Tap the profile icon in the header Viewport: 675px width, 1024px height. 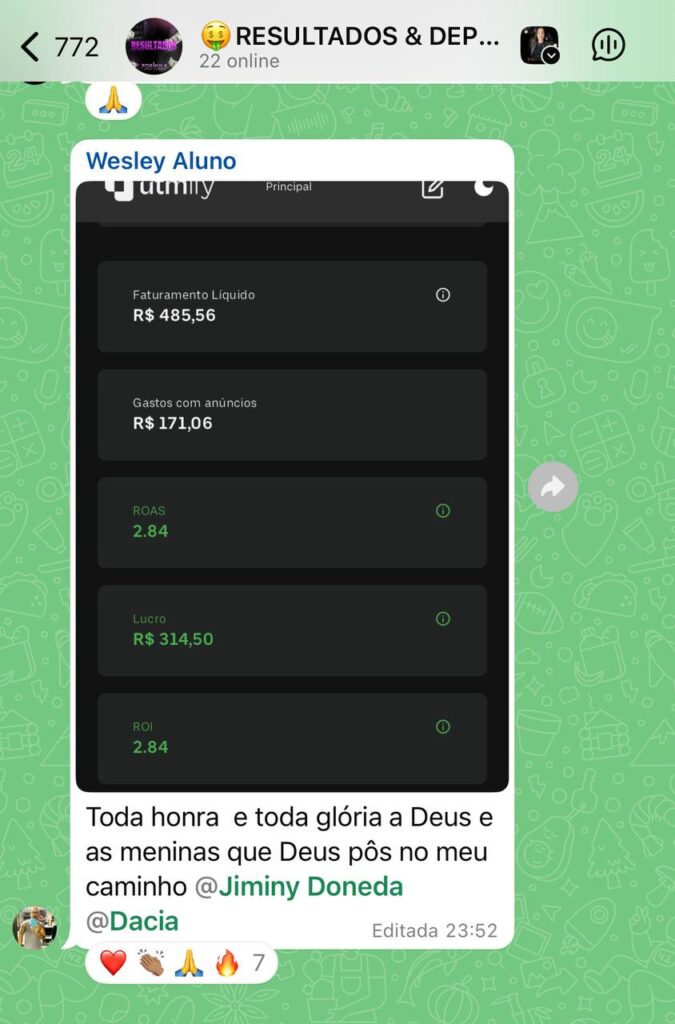coord(540,45)
